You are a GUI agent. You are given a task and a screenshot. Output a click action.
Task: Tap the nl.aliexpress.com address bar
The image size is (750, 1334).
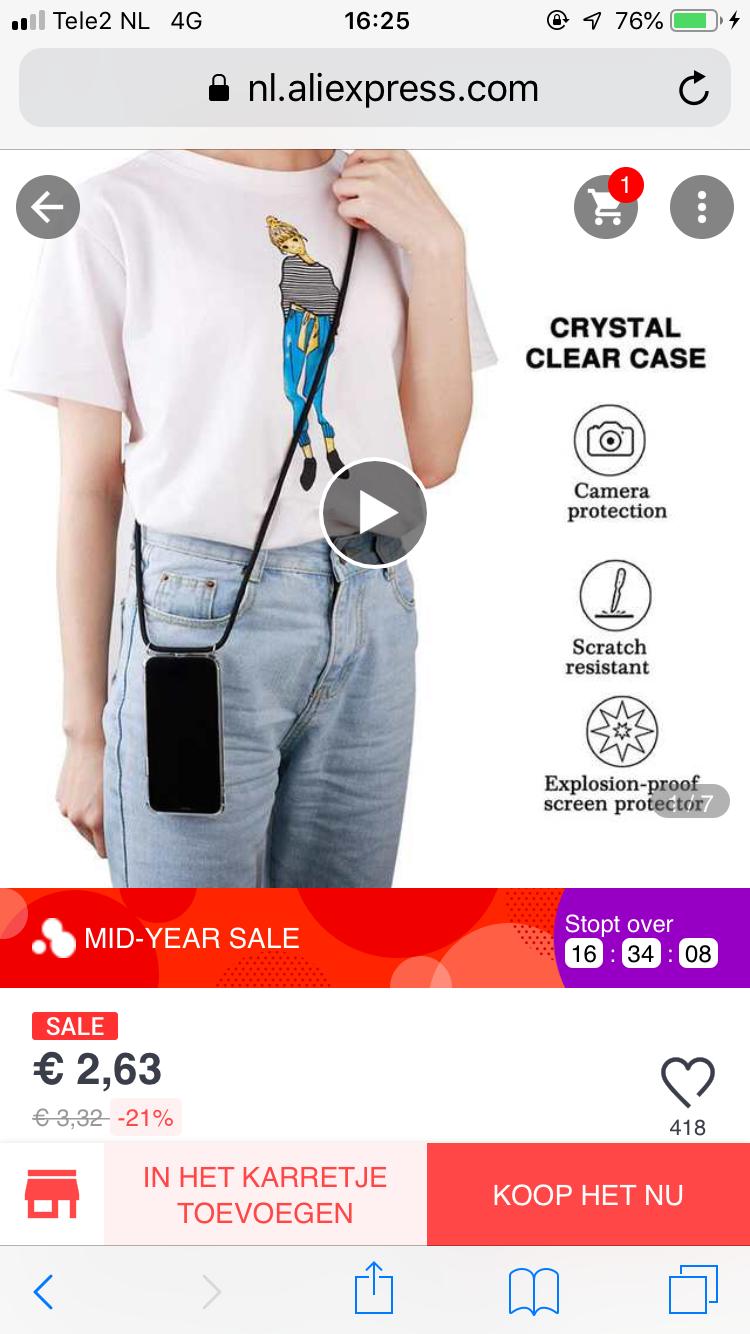point(374,89)
